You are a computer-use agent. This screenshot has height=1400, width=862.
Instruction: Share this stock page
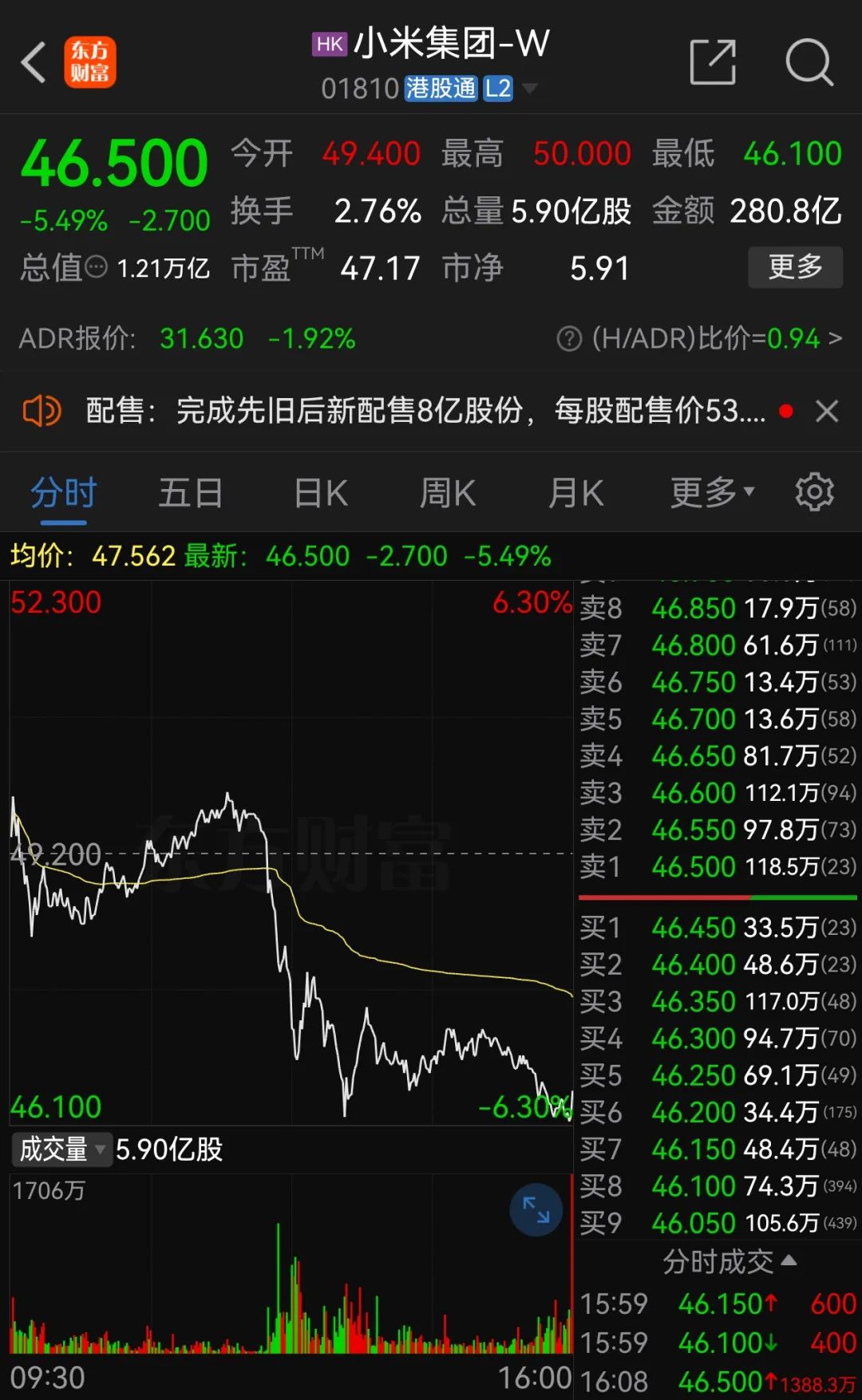pos(712,62)
